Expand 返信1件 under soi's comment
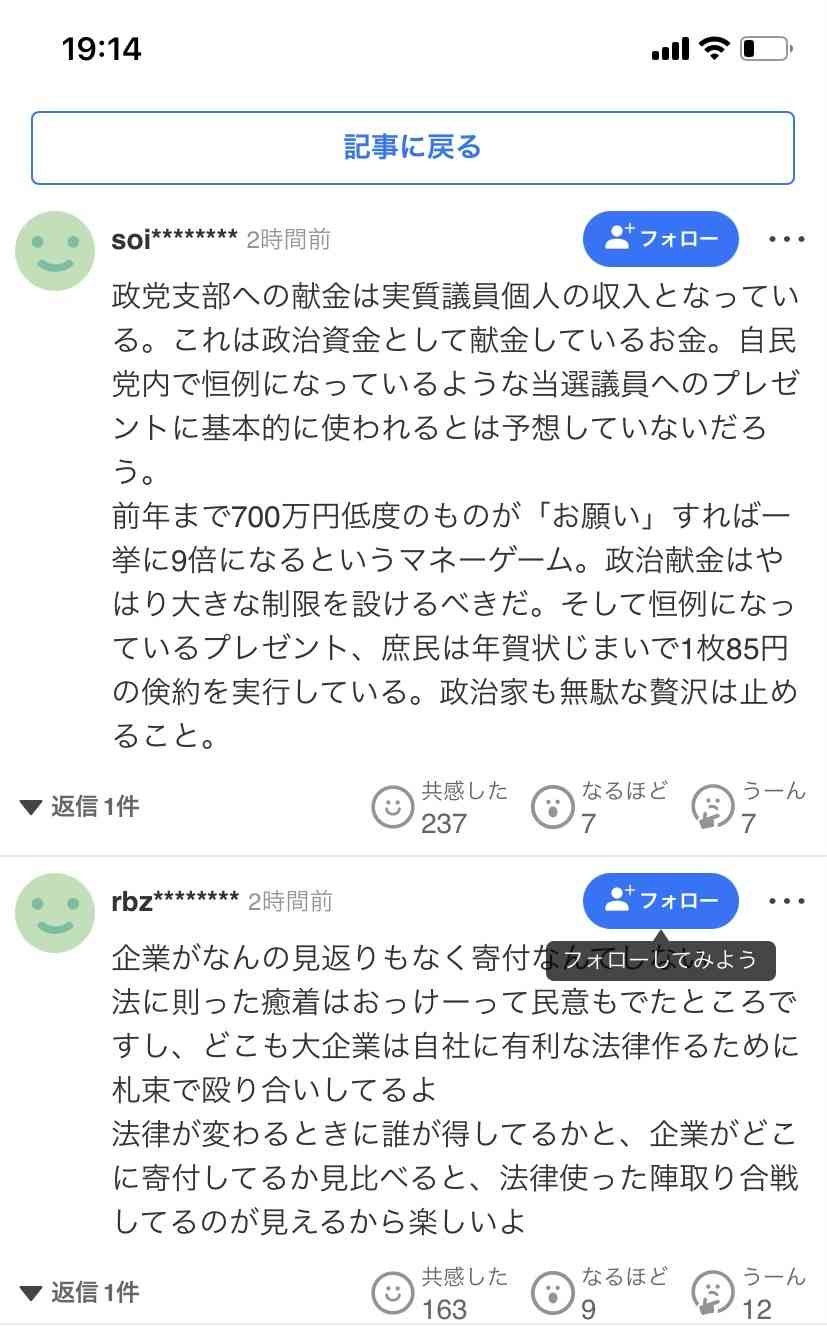 point(80,807)
